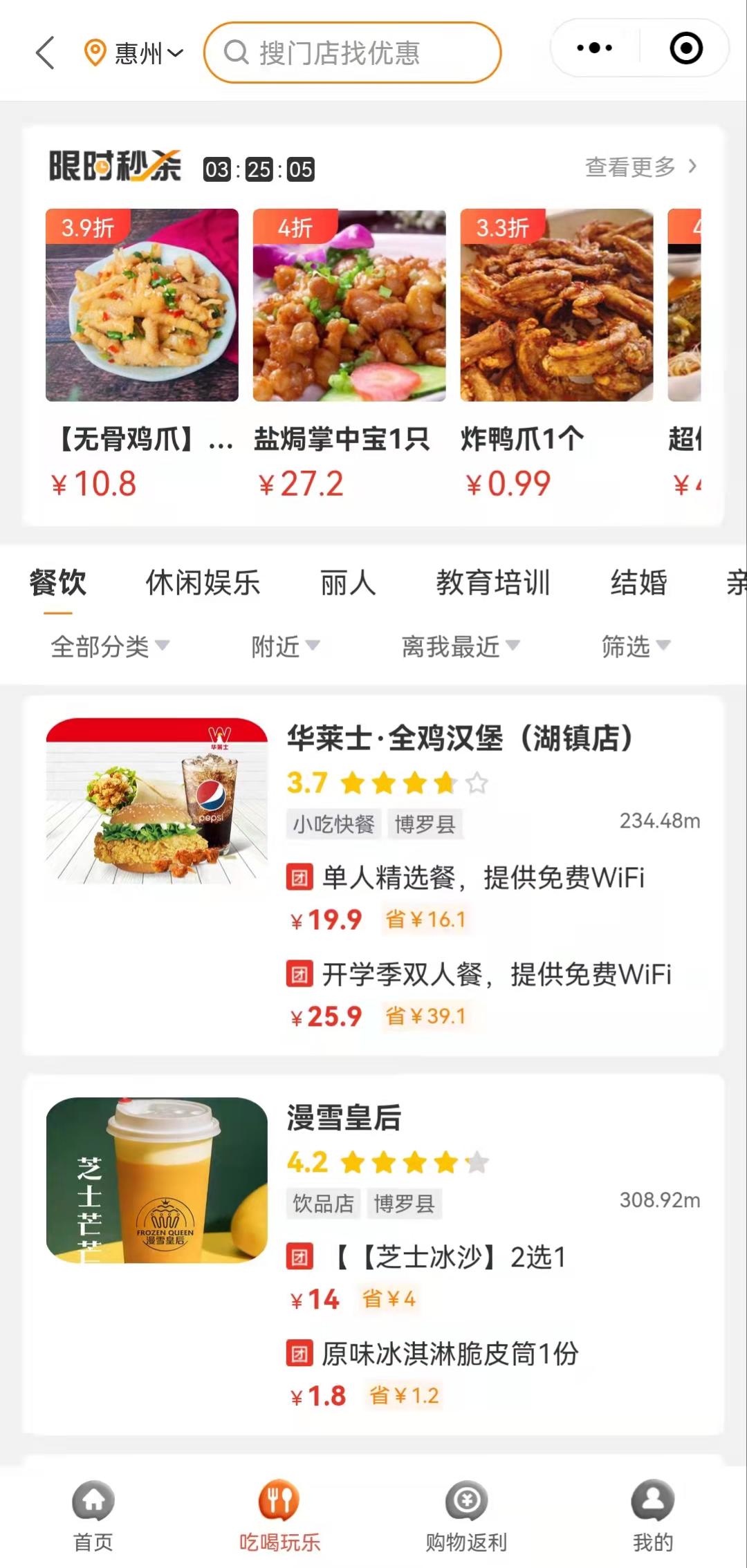Open the mini-program three-dot menu
Image resolution: width=747 pixels, height=1568 pixels.
pyautogui.click(x=594, y=48)
